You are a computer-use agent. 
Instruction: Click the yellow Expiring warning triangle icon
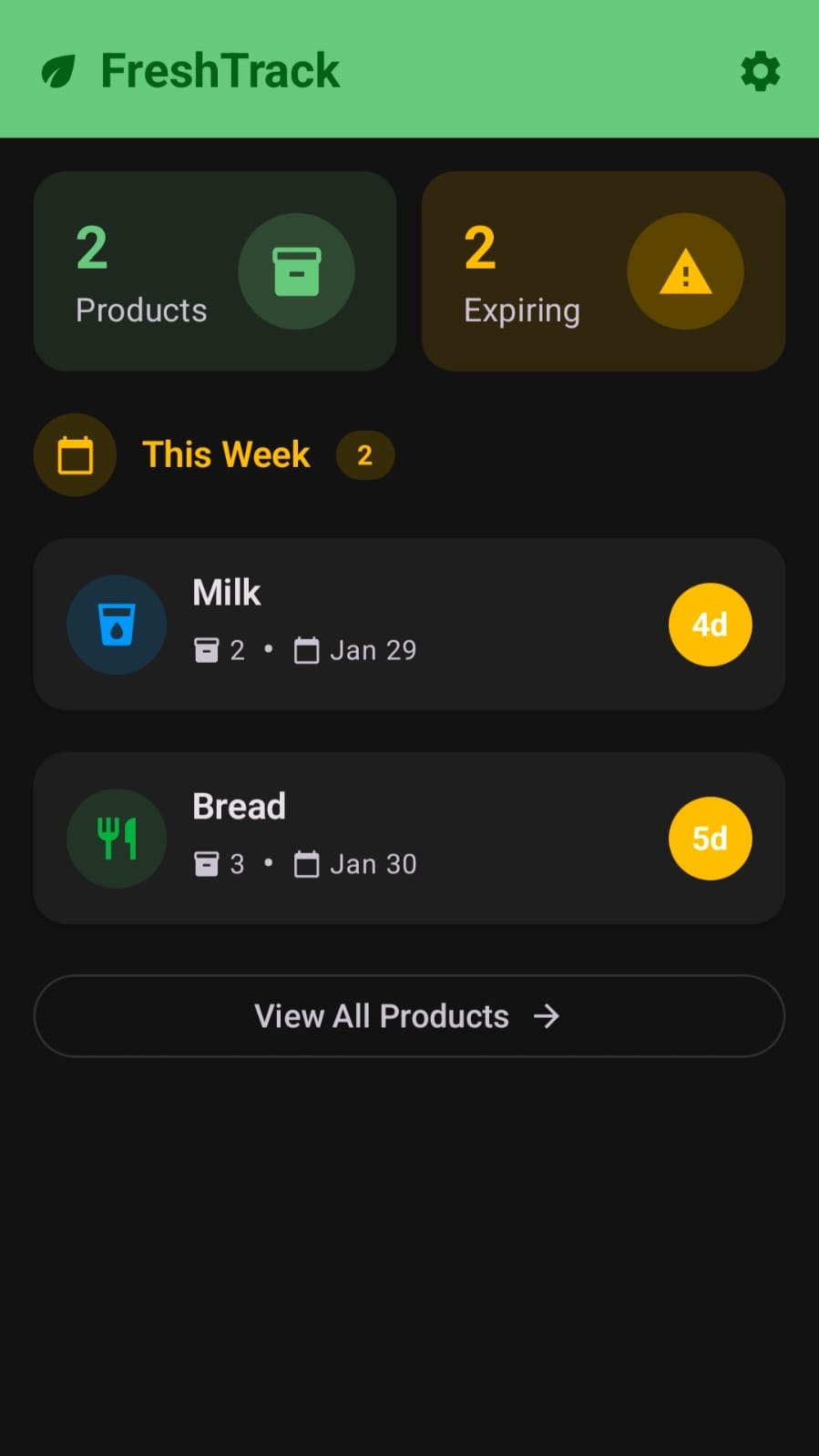pyautogui.click(x=685, y=271)
